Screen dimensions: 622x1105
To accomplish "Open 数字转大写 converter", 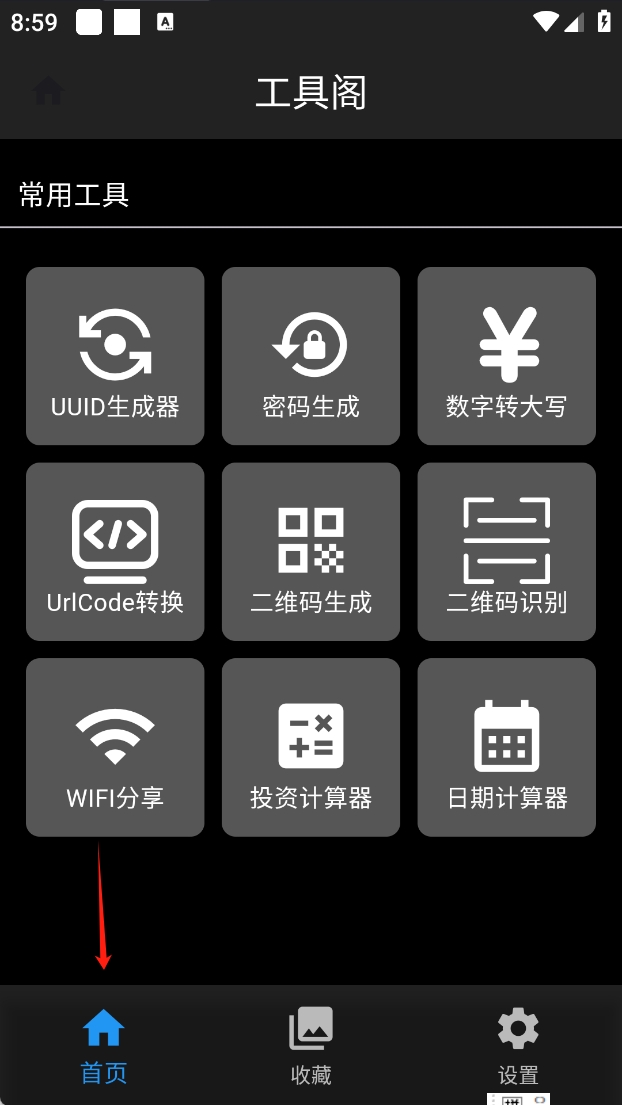I will [507, 356].
